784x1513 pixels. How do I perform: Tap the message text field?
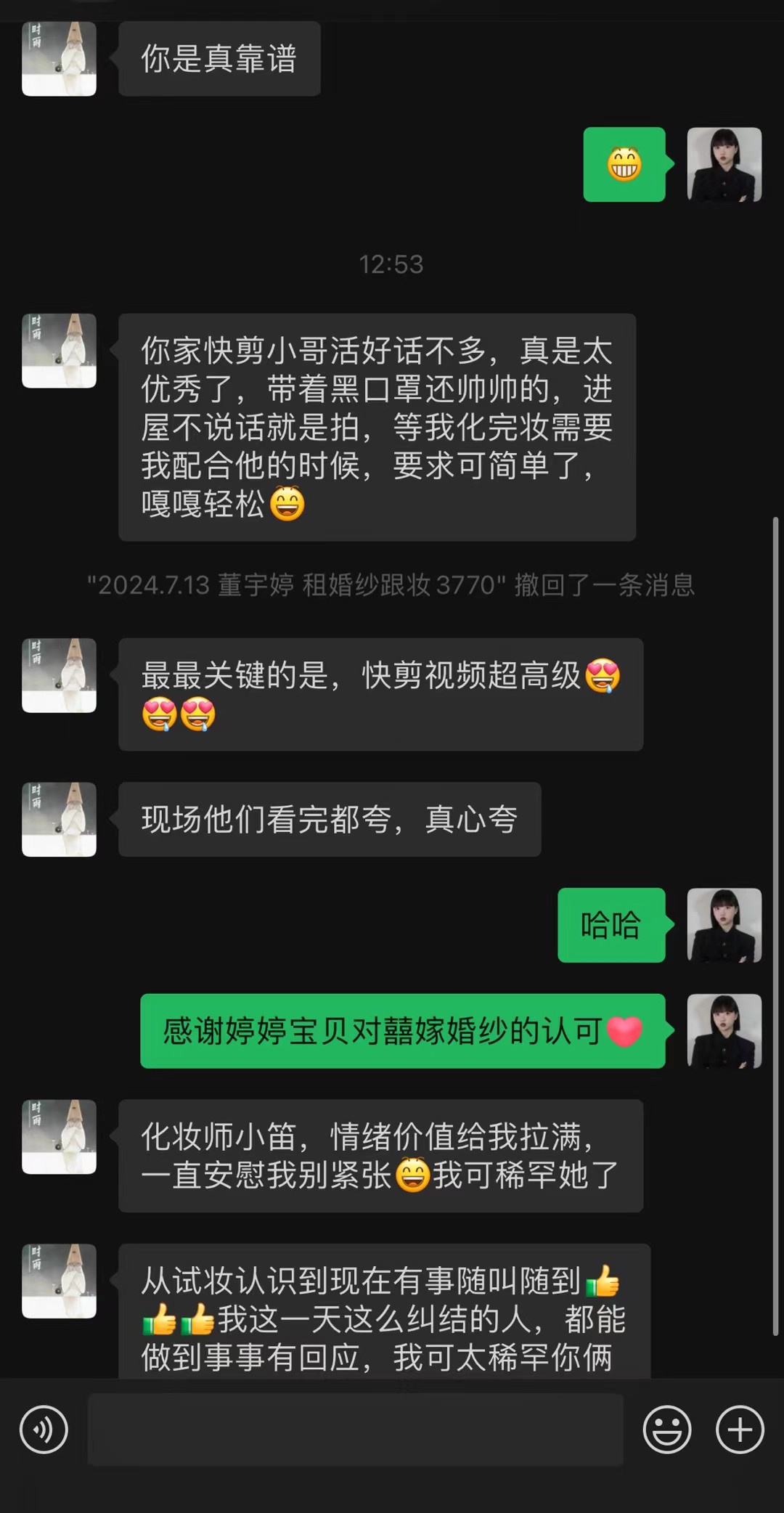[x=355, y=1430]
